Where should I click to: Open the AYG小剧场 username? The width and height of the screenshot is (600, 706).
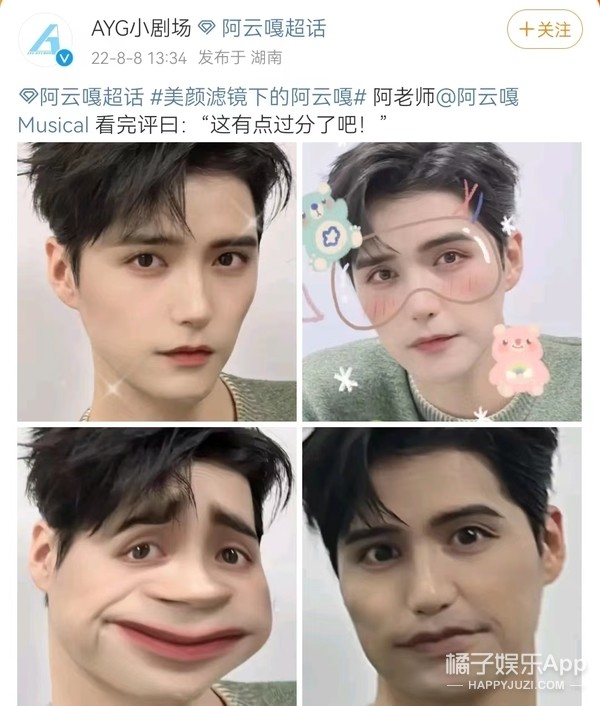(141, 28)
